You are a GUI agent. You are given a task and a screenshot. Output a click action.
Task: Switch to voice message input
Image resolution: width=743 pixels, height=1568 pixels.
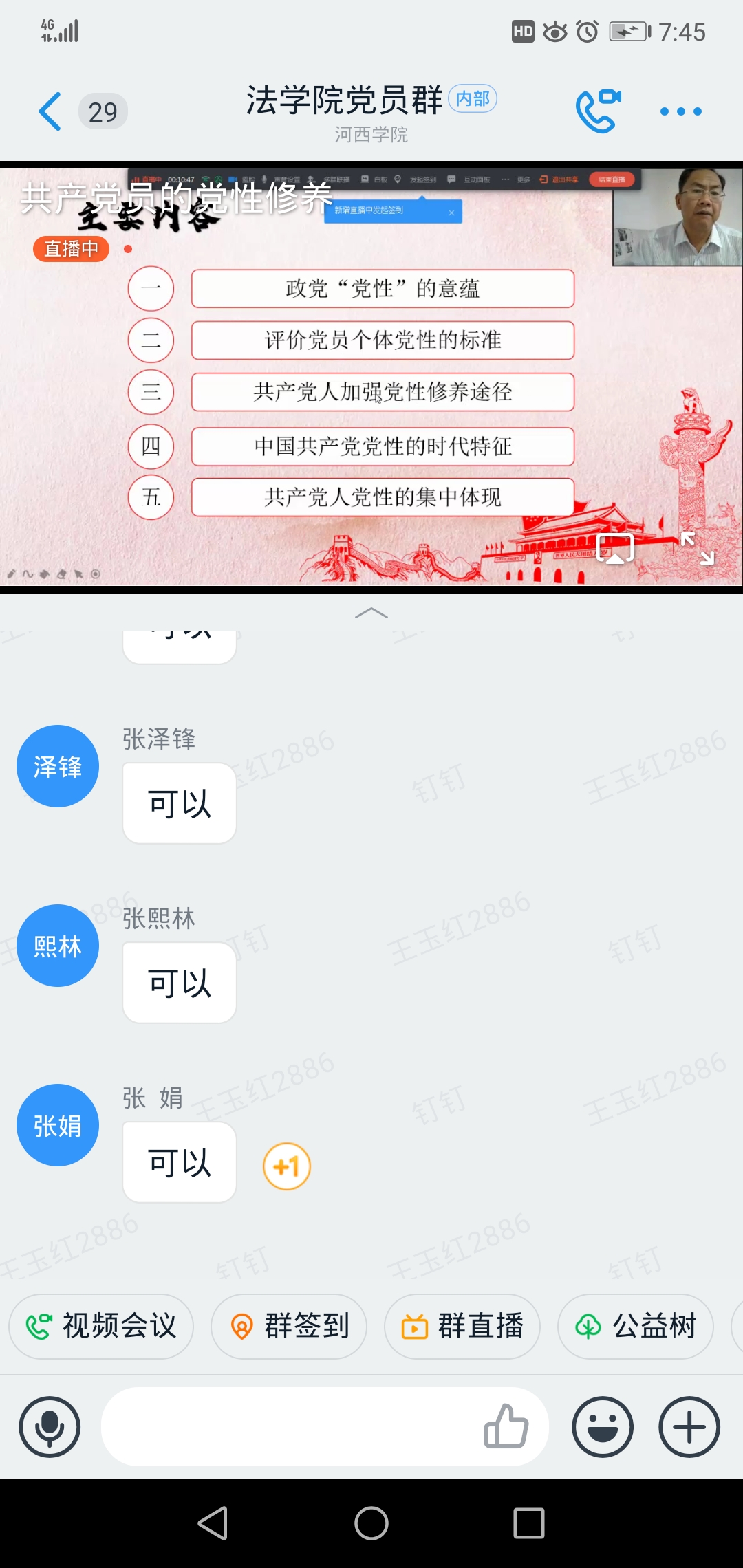pyautogui.click(x=50, y=1427)
